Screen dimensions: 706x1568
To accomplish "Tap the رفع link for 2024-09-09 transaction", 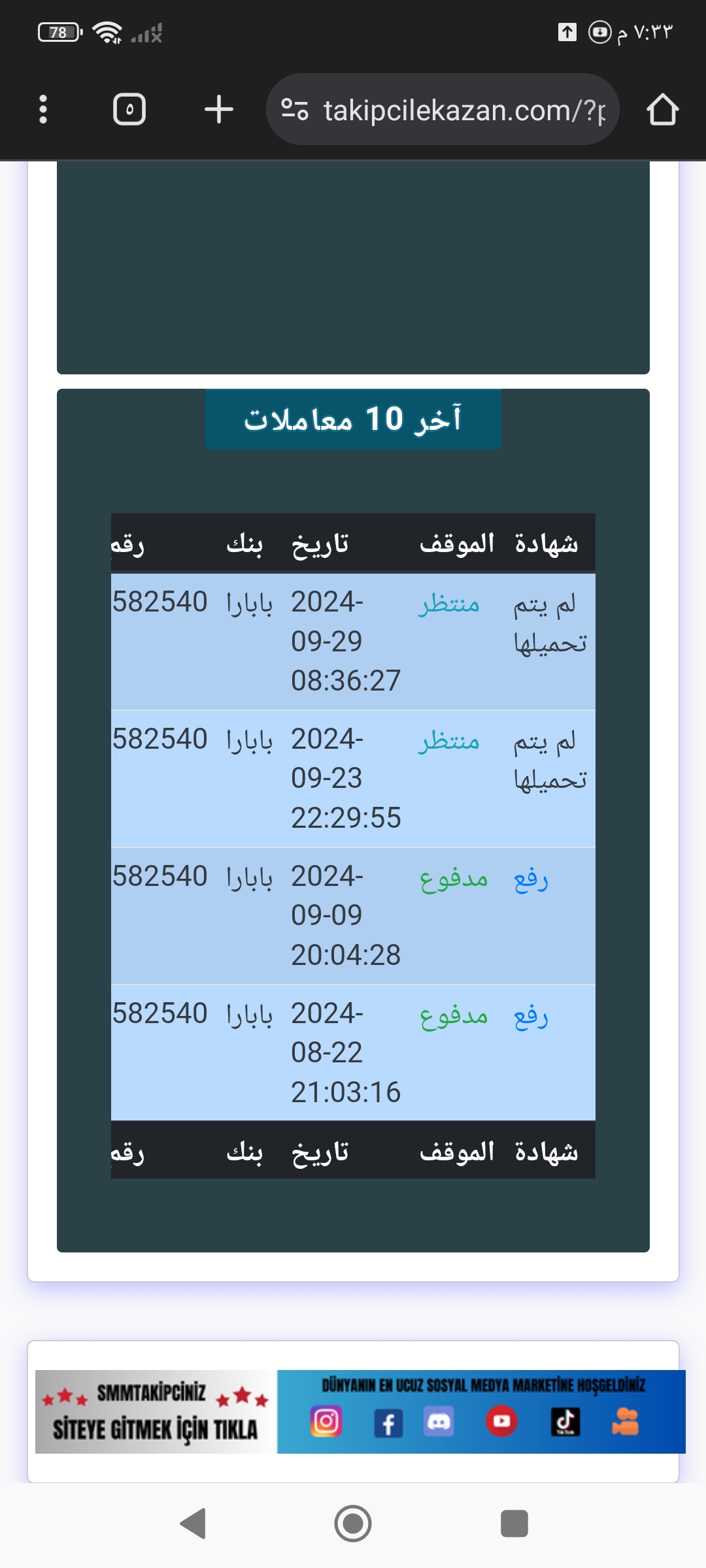I will tap(531, 879).
